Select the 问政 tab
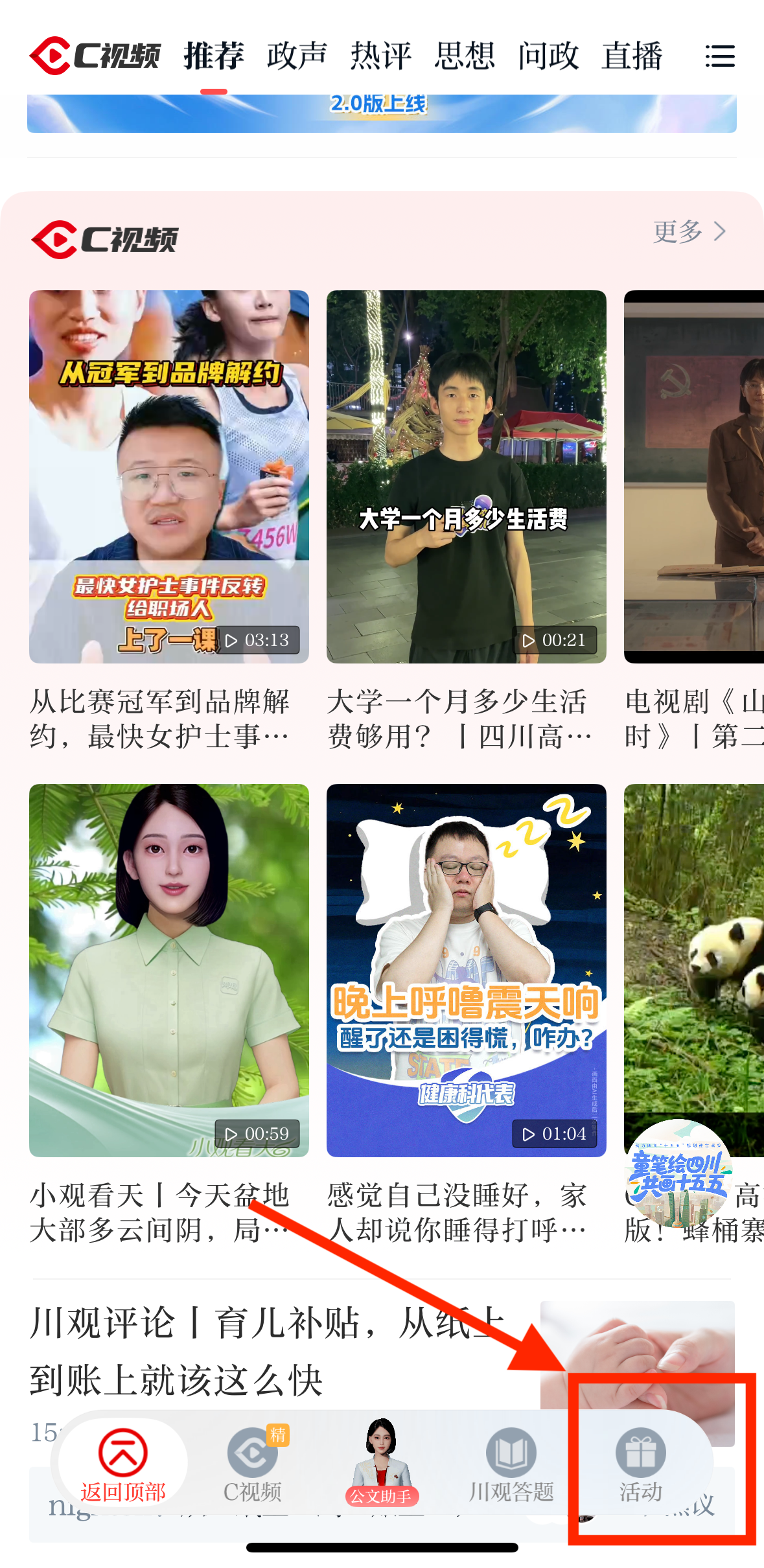 (548, 56)
